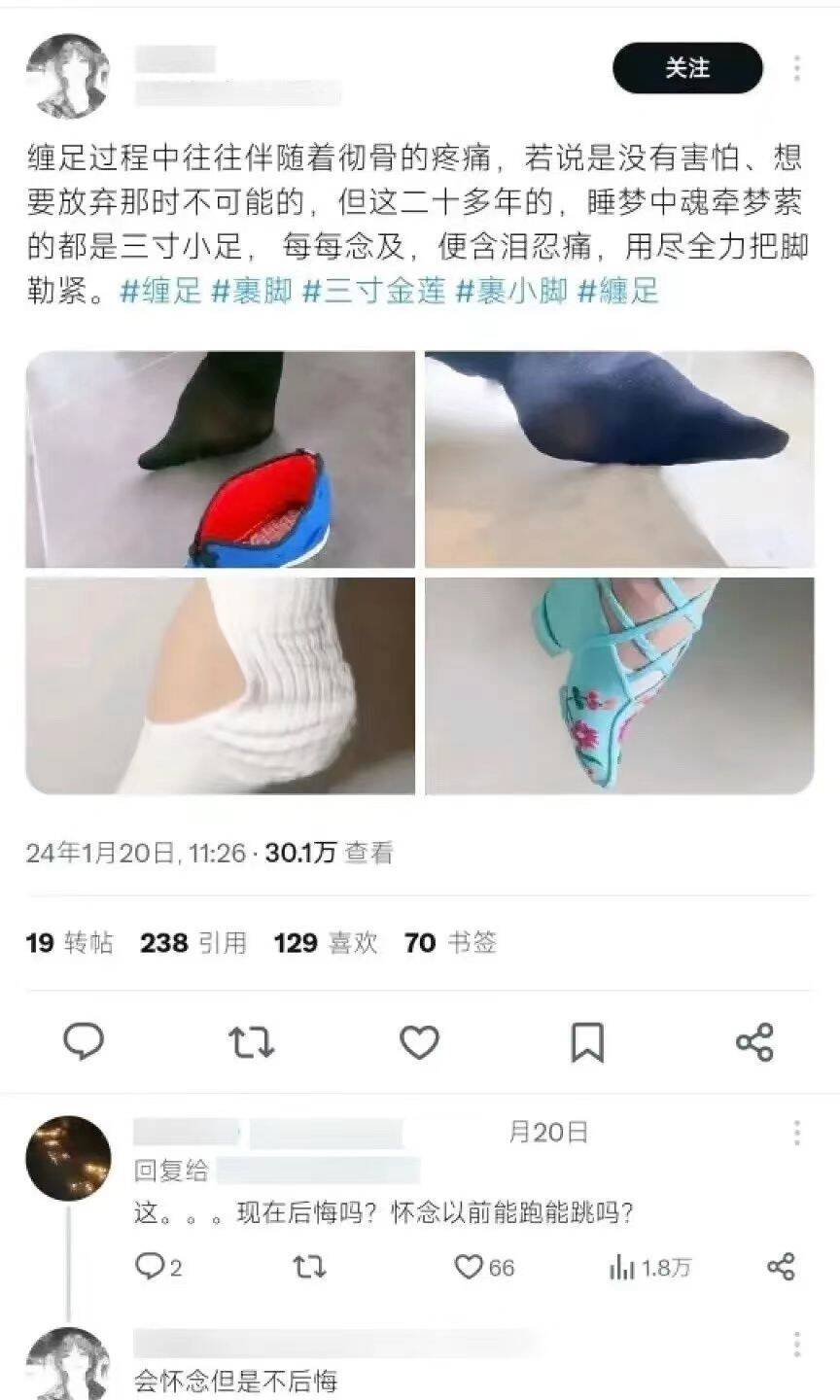
Task: Open hashtag #裹脚
Action: click(x=251, y=292)
